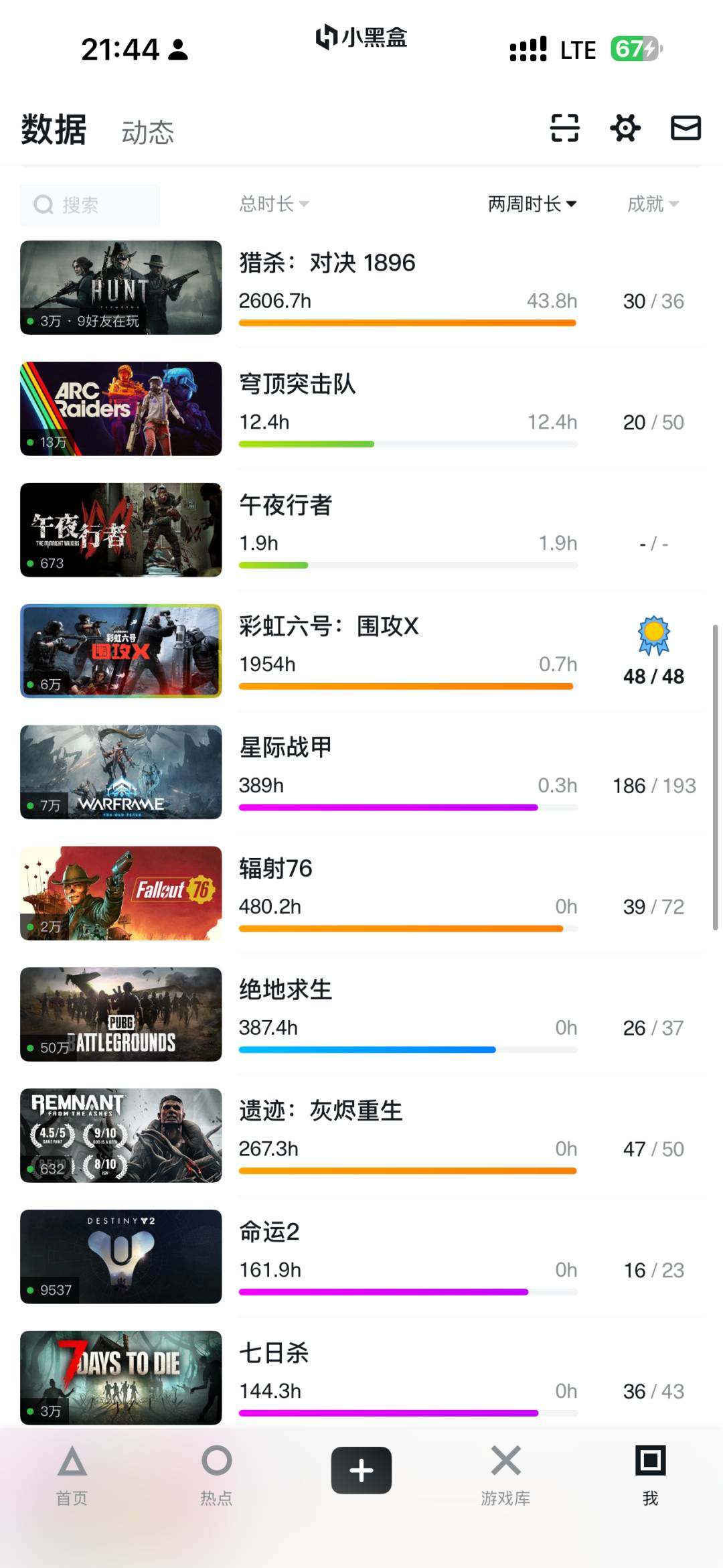Tap the perfect achievement medal on 彩虹六号：围攻X

pos(654,633)
